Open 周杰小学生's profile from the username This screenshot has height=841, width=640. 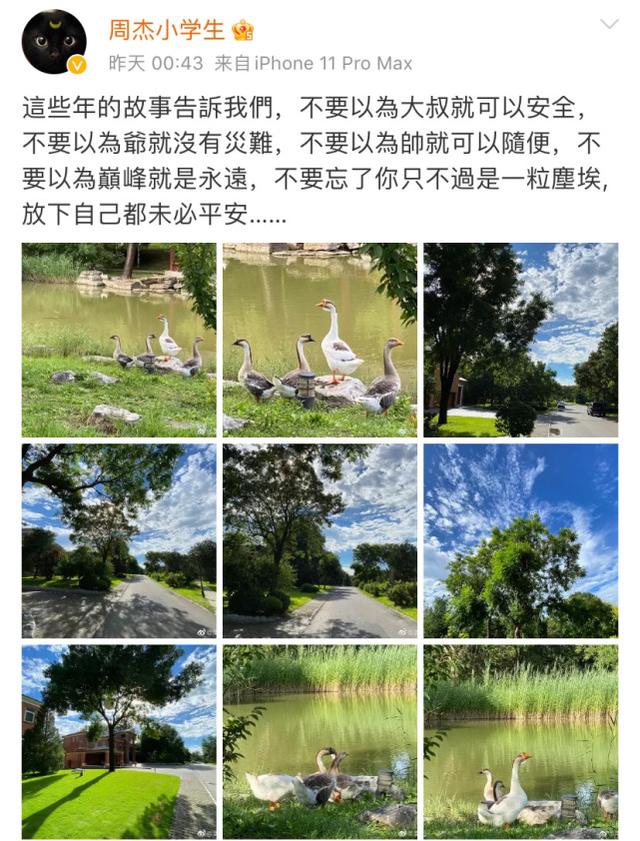(x=166, y=29)
